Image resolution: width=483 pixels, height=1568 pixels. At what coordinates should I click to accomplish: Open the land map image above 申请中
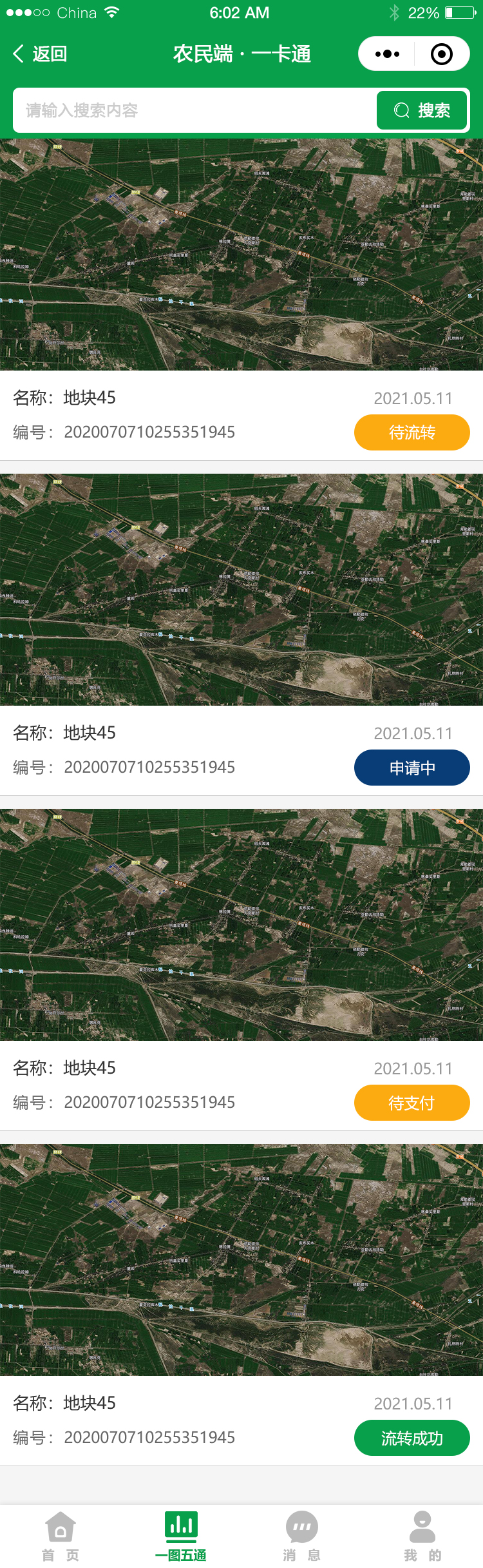(241, 590)
